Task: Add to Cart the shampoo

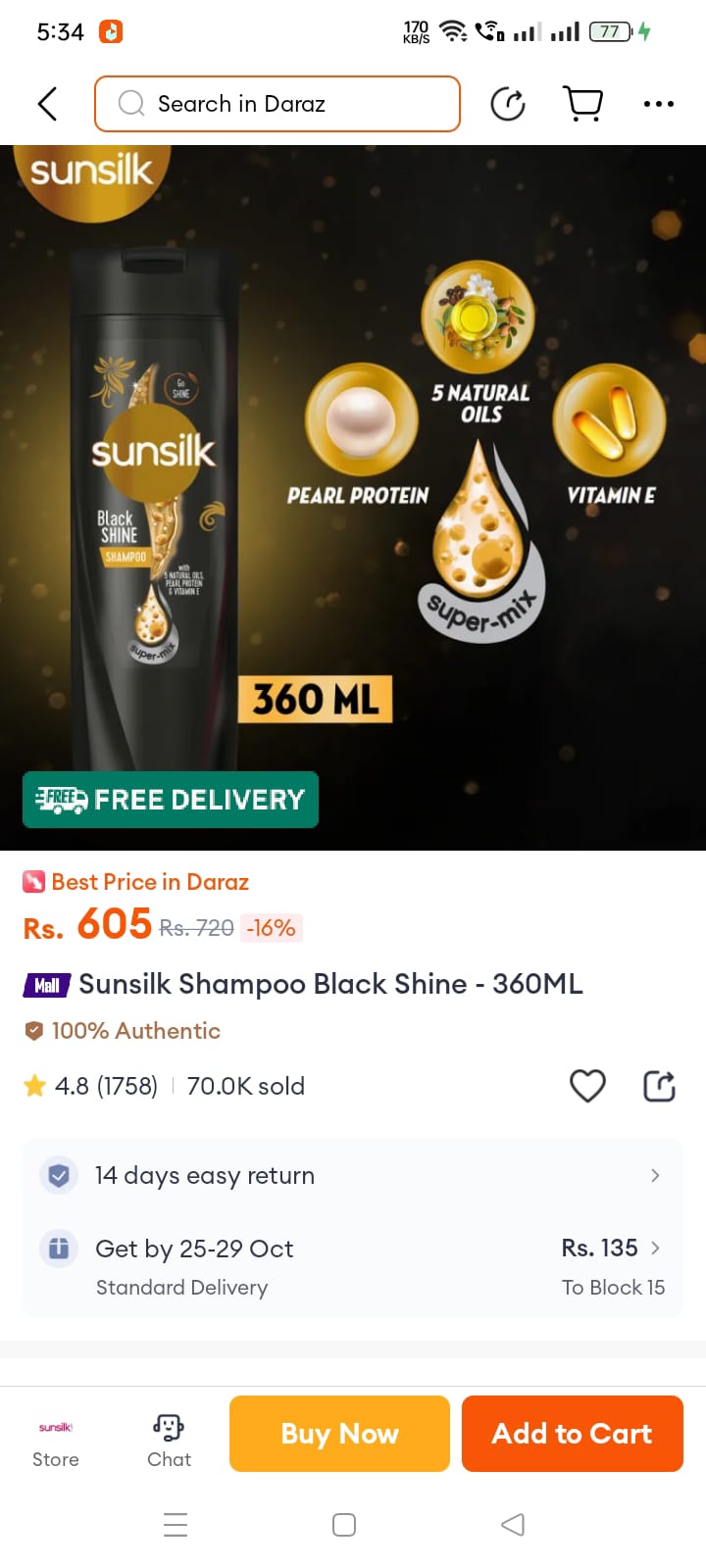Action: pos(572,1434)
